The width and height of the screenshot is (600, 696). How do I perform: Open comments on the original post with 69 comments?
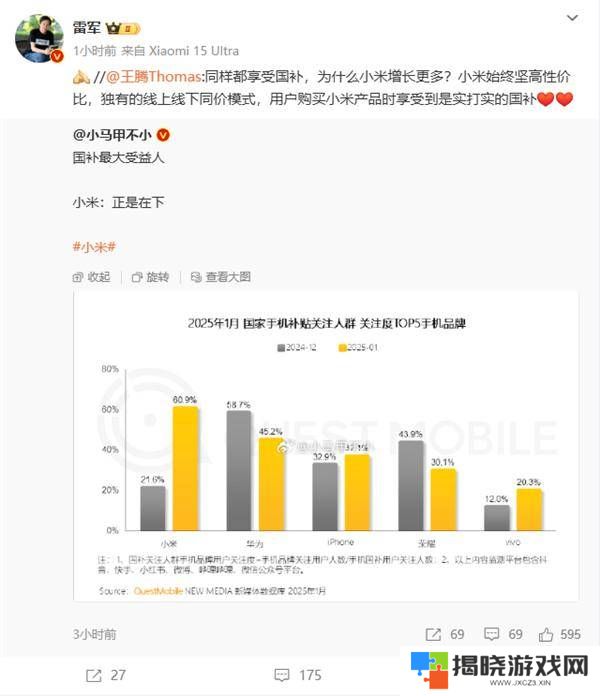pyautogui.click(x=503, y=634)
